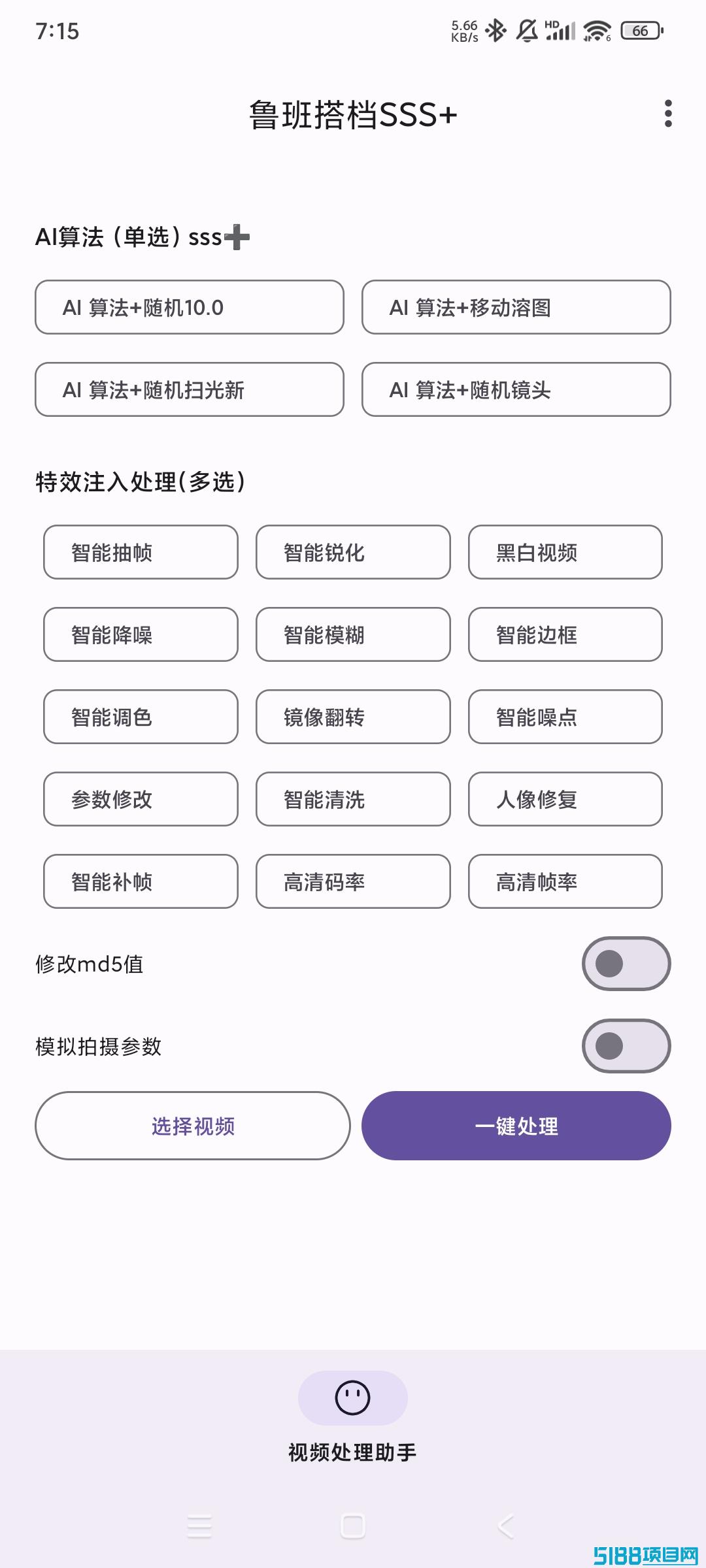The image size is (706, 1568).
Task: Start processing with 一键处理
Action: click(x=516, y=1126)
